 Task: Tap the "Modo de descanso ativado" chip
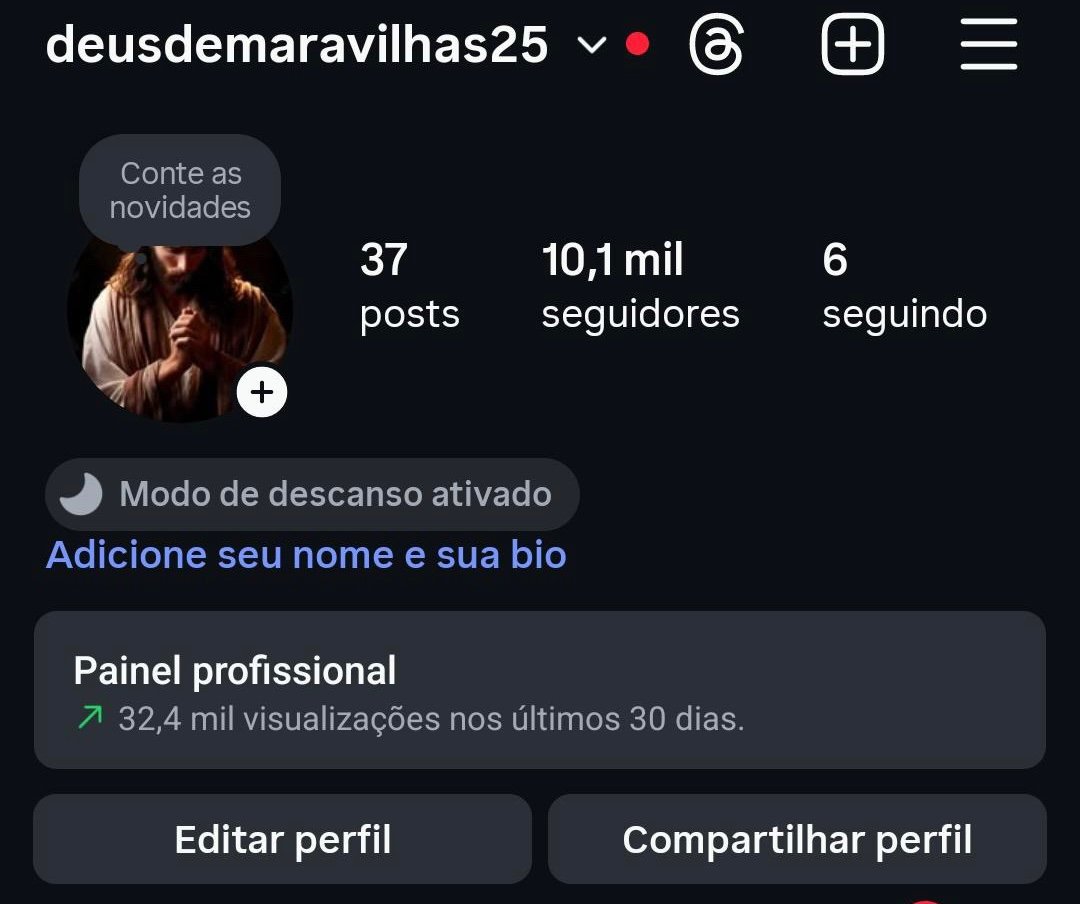click(312, 494)
